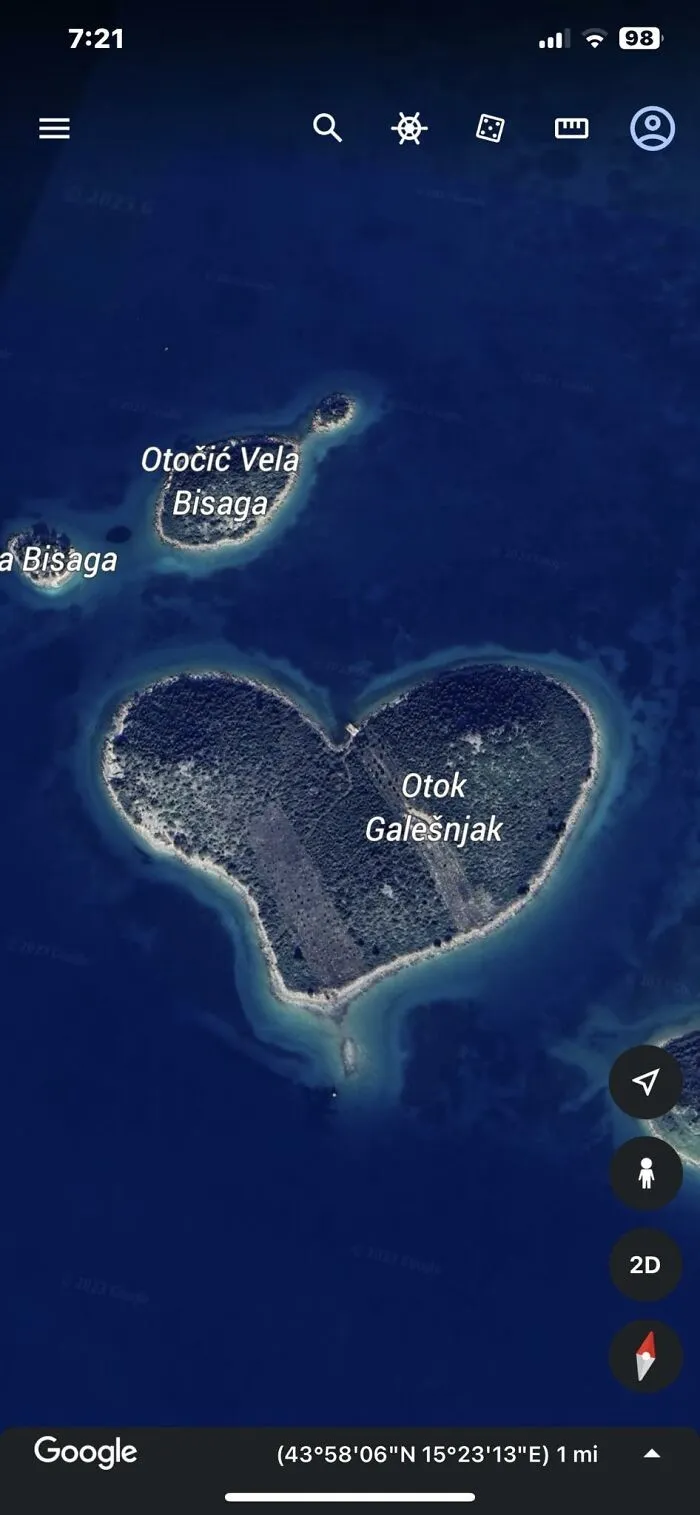Select the Otok Galešnjak label
Viewport: 700px width, 1515px height.
pos(433,808)
